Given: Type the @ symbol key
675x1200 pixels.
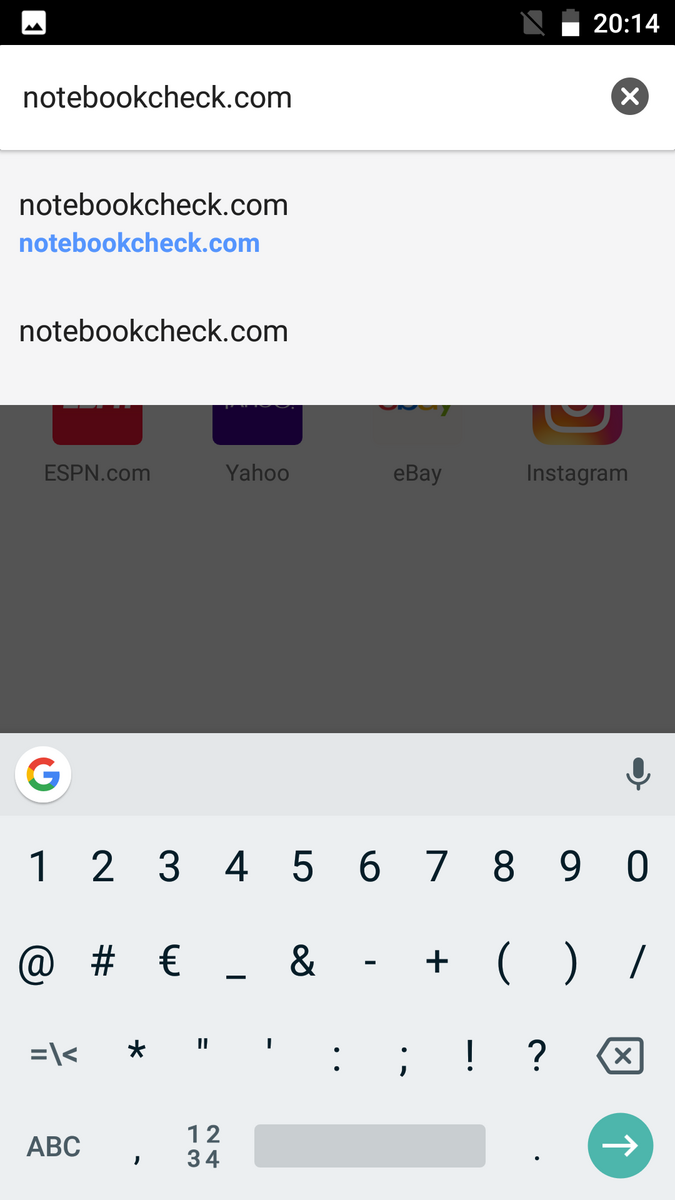Looking at the screenshot, I should click(37, 963).
